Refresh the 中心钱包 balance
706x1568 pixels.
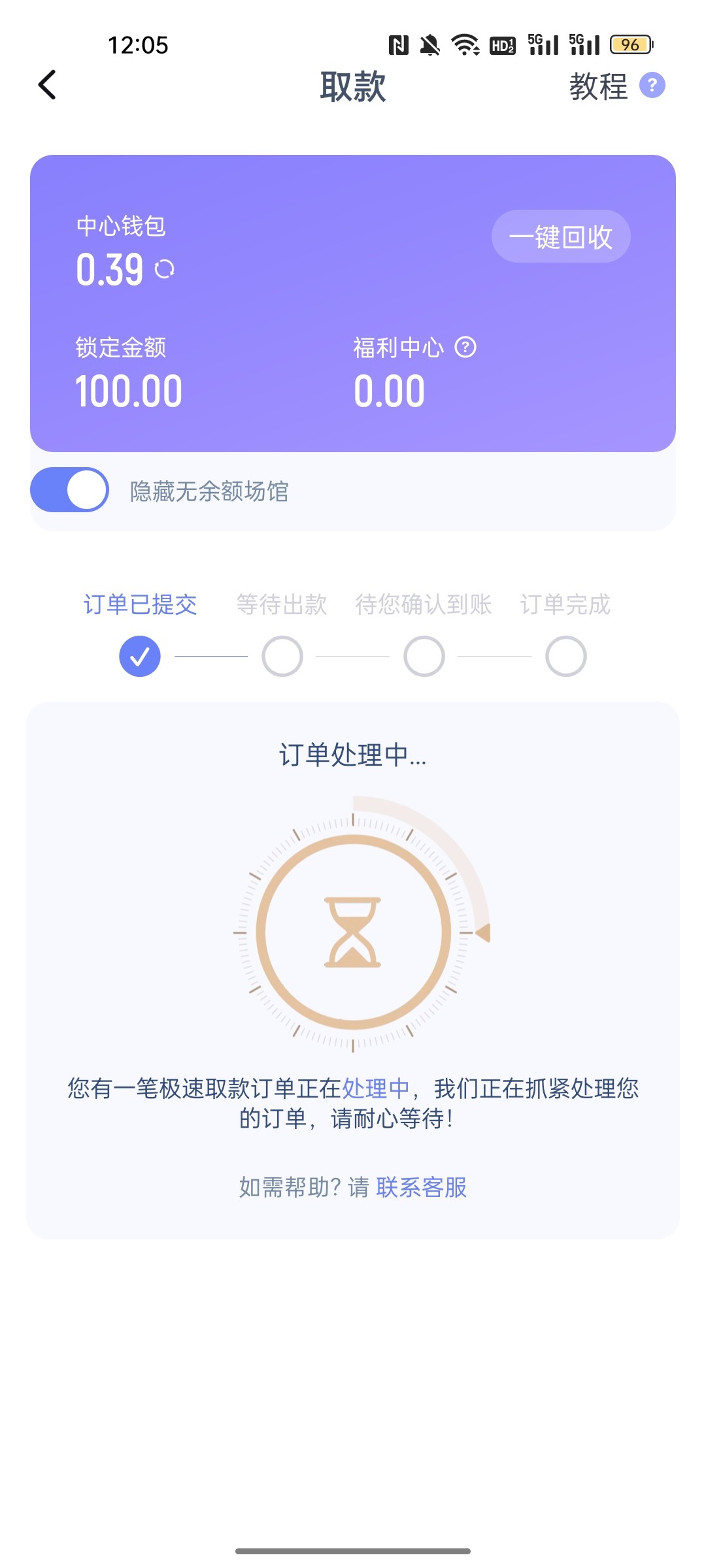point(165,268)
